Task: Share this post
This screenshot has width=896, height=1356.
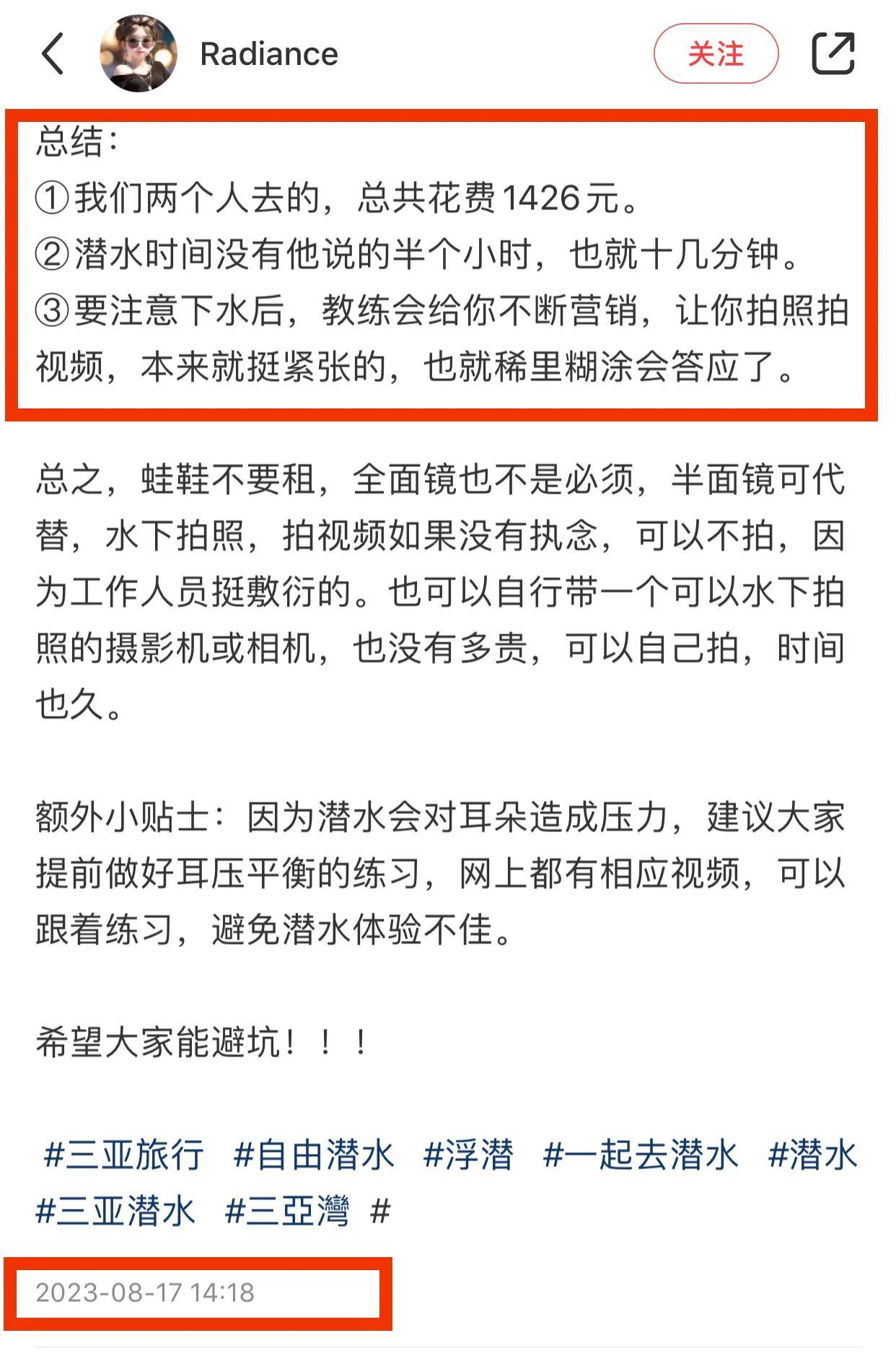Action: (833, 53)
